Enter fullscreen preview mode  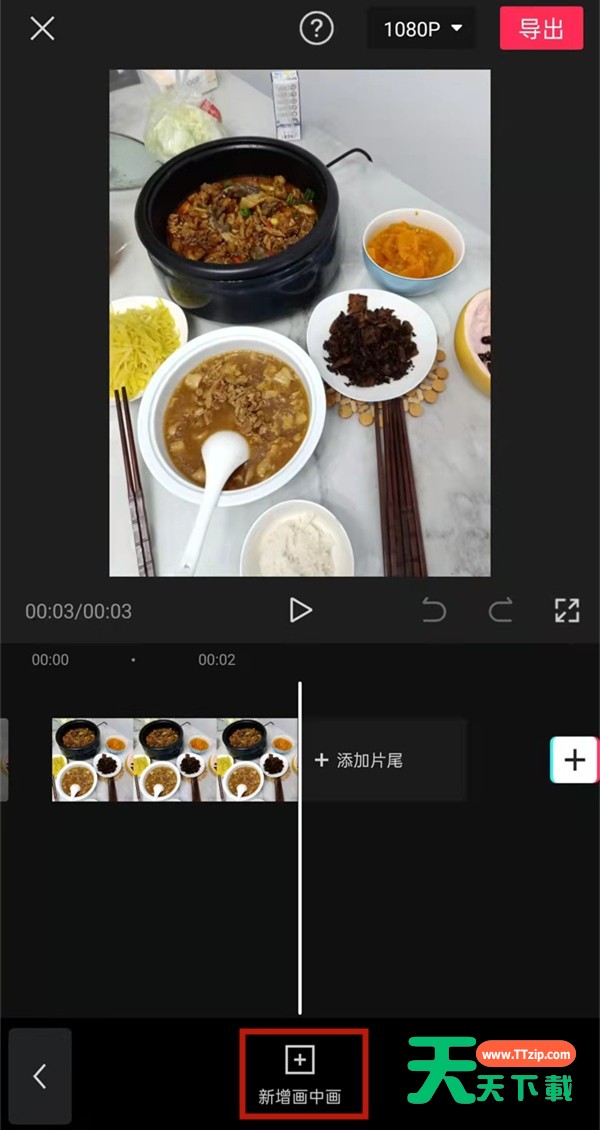click(x=567, y=610)
